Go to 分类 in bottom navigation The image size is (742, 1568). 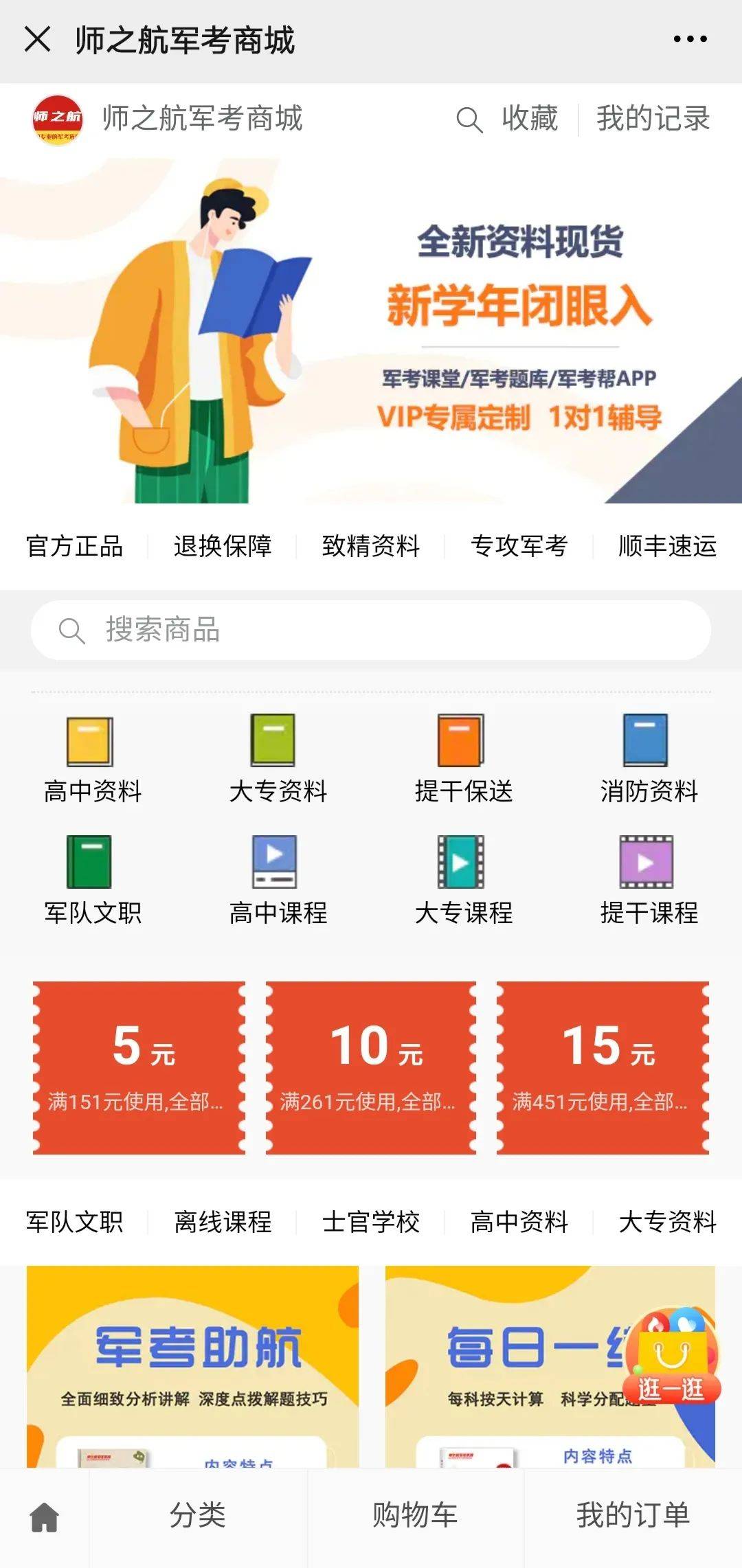pos(198,1516)
